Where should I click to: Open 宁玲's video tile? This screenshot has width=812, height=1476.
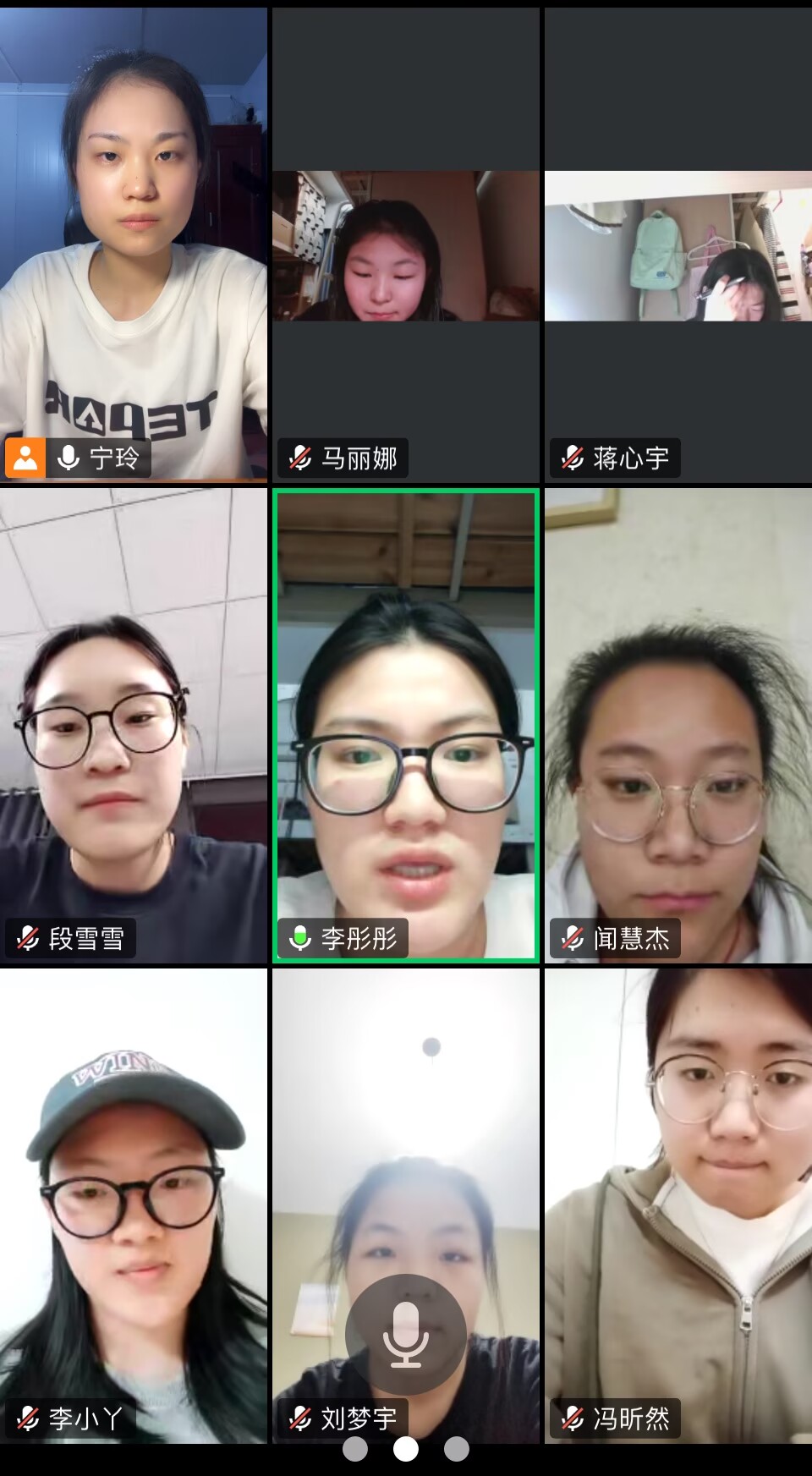[x=134, y=245]
